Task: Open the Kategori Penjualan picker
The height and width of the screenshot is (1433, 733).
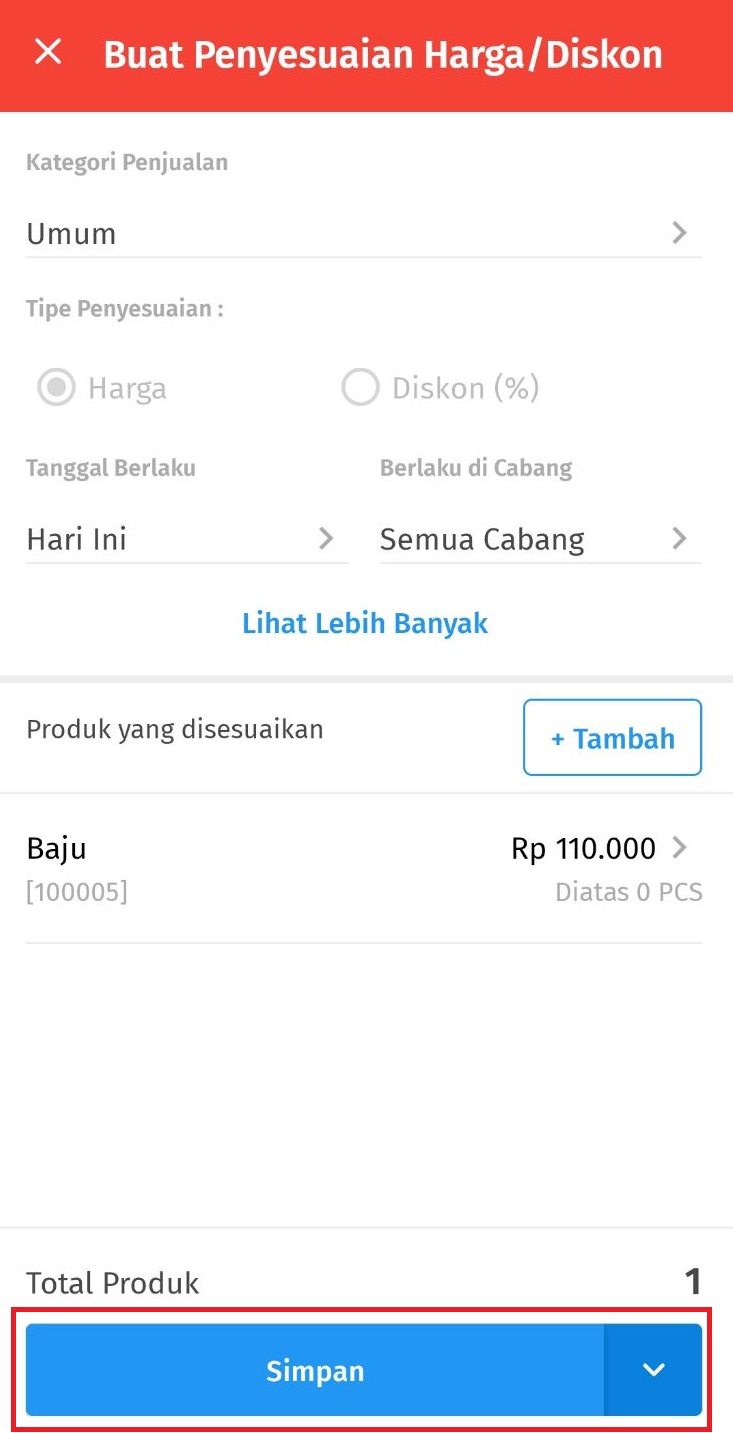Action: tap(363, 234)
